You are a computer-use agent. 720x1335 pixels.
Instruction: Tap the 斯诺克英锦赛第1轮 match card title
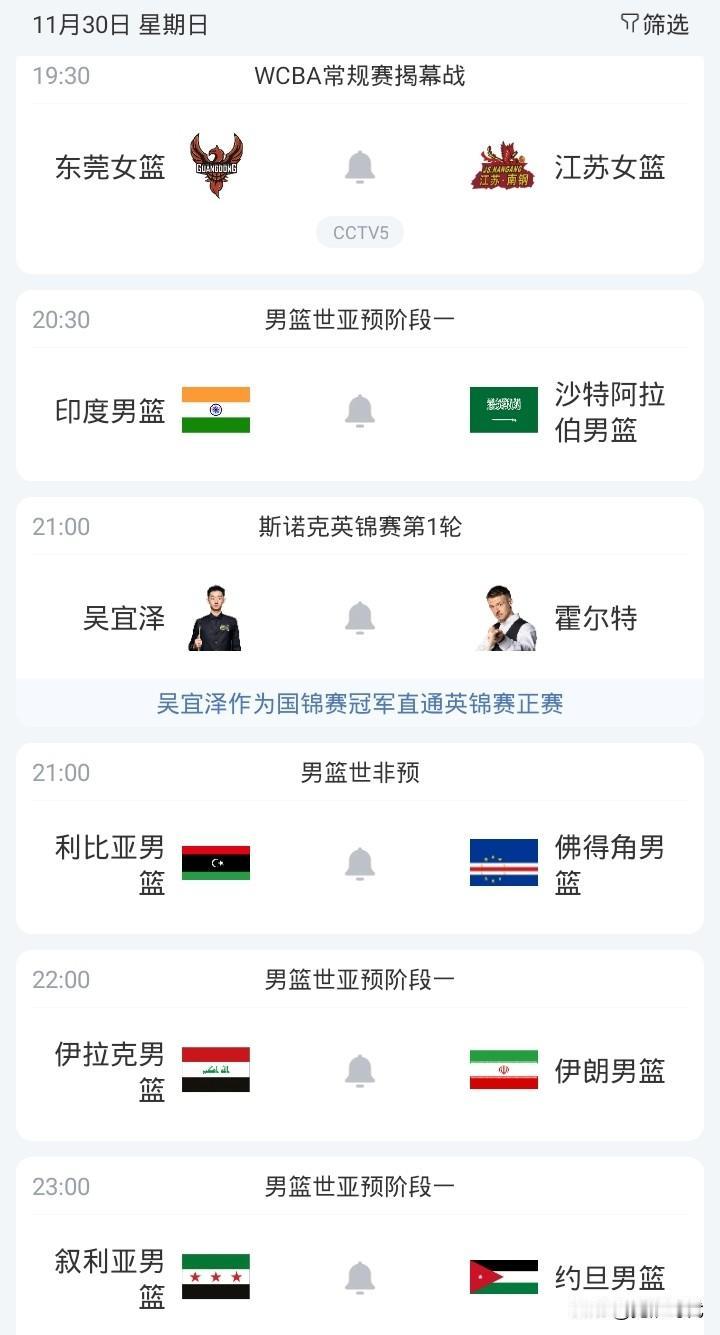(359, 527)
